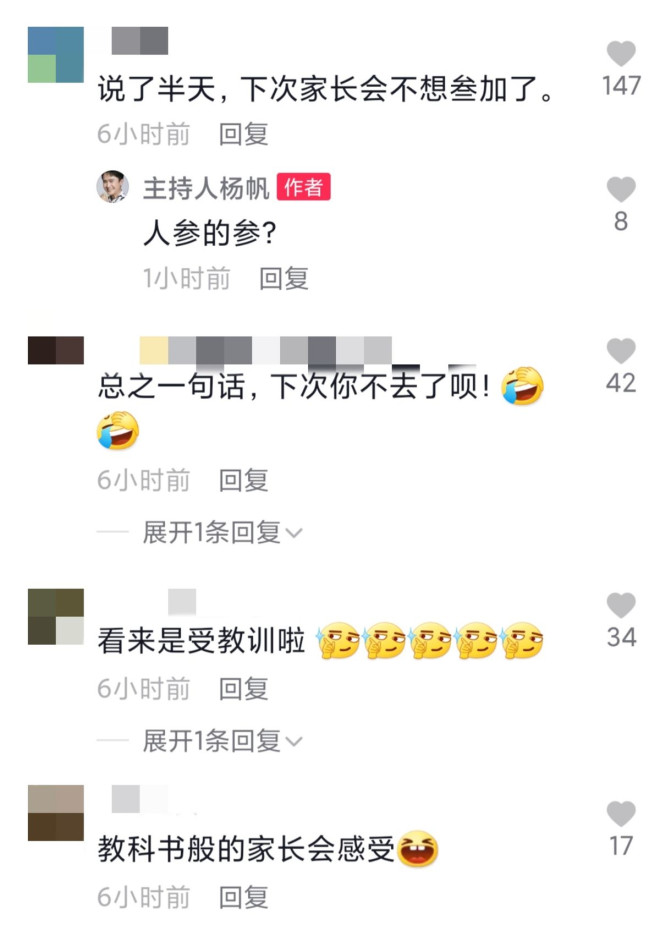Reply to the comment '说了半天，下次家长会不想叁加了'
Viewport: 660px width, 925px height.
(x=243, y=134)
